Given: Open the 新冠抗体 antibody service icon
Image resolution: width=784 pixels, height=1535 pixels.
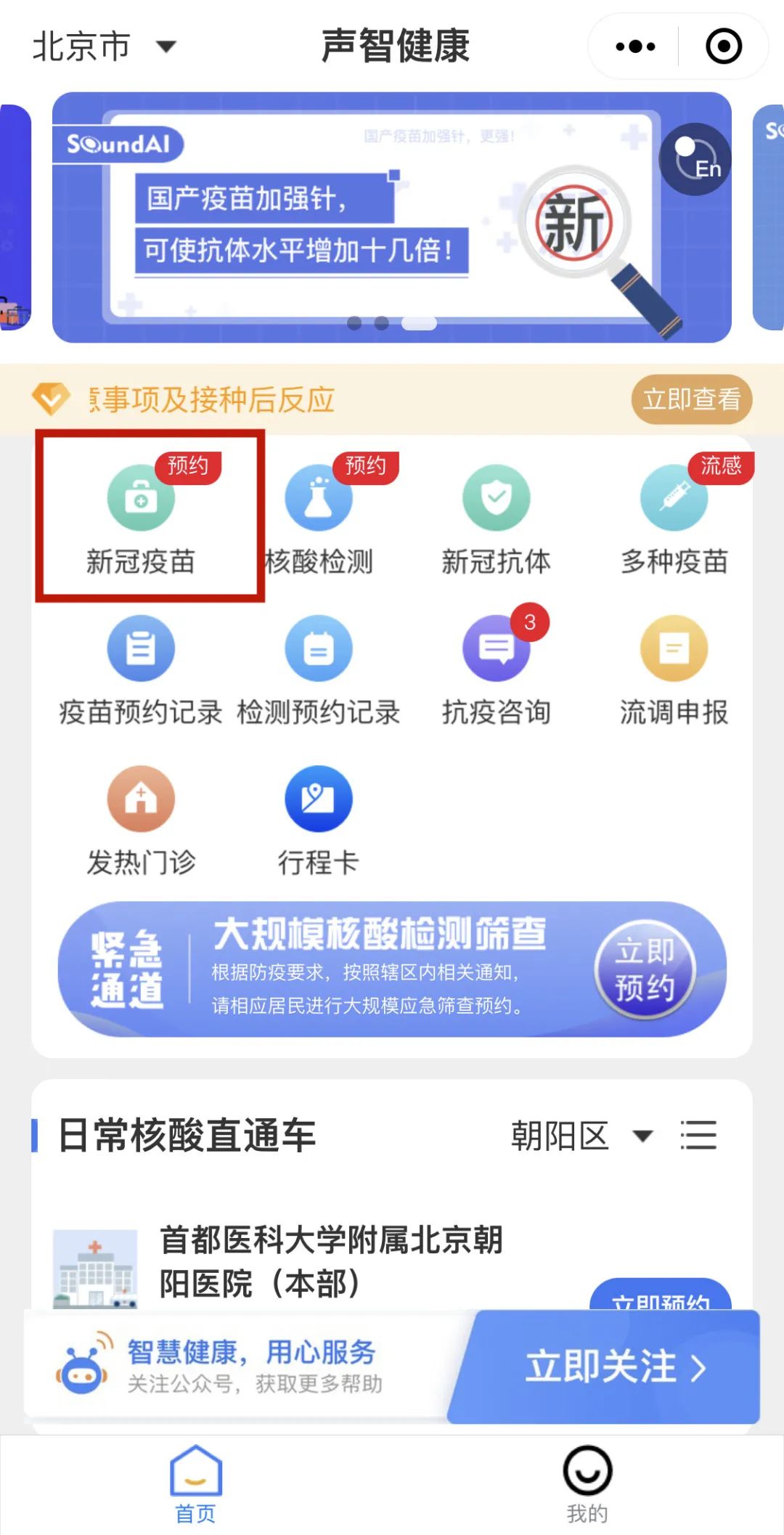Looking at the screenshot, I should (x=497, y=516).
